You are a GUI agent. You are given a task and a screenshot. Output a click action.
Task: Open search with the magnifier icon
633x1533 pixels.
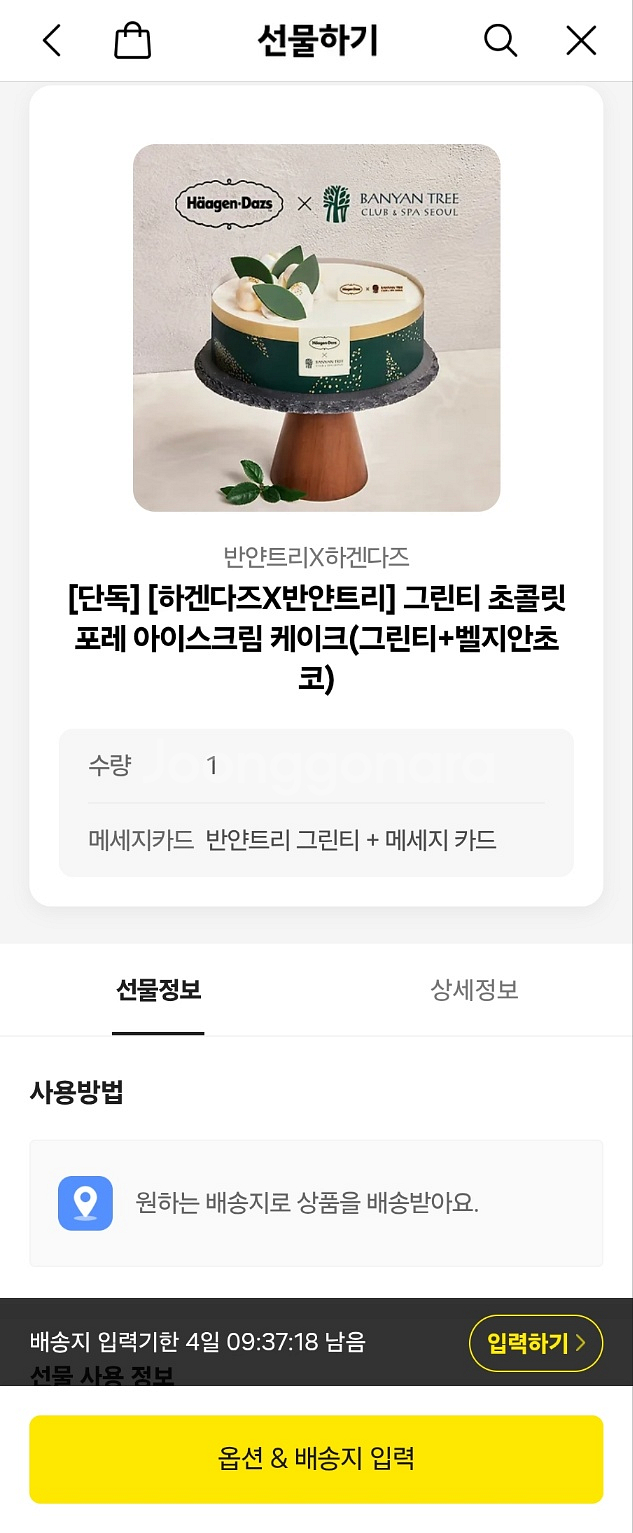(500, 41)
